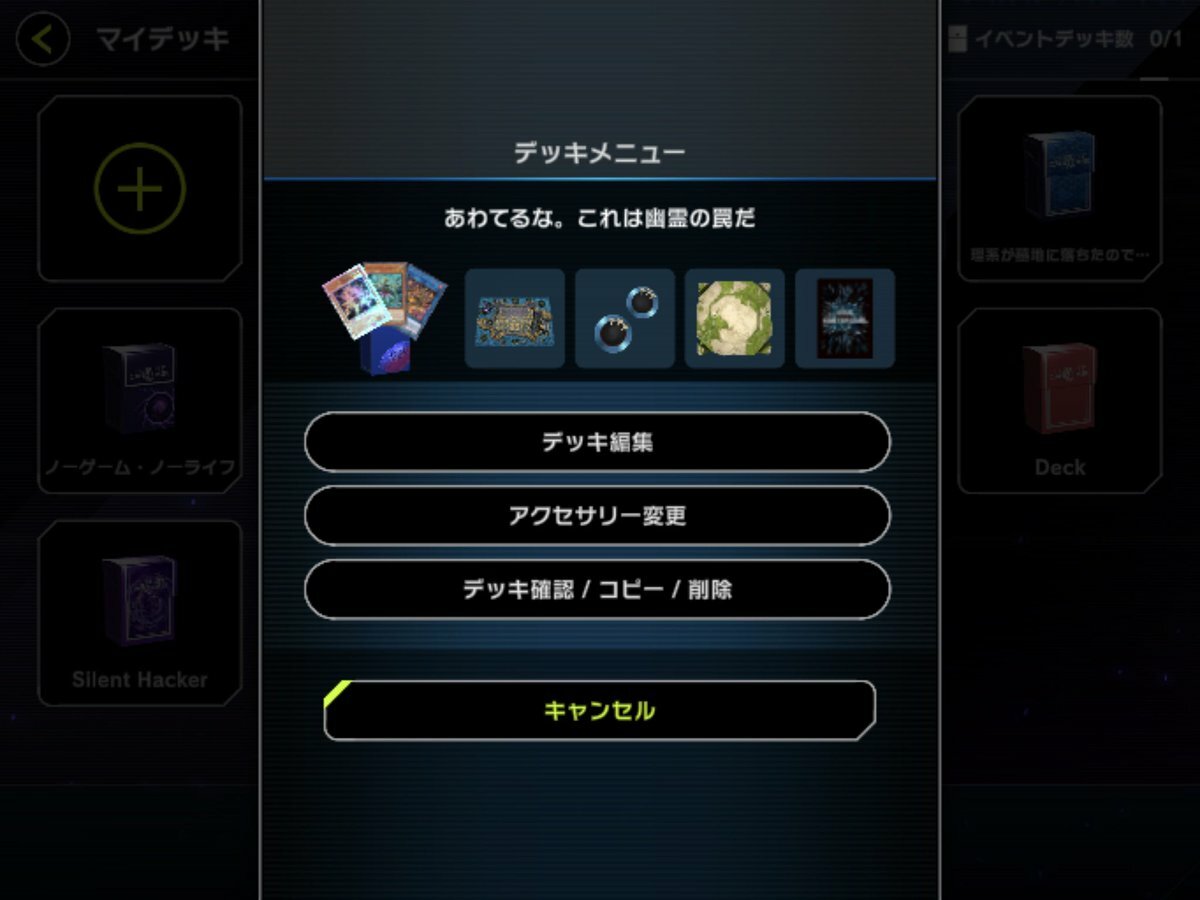Viewport: 1200px width, 900px height.
Task: Open デッキ編集 to edit the deck
Action: (597, 442)
